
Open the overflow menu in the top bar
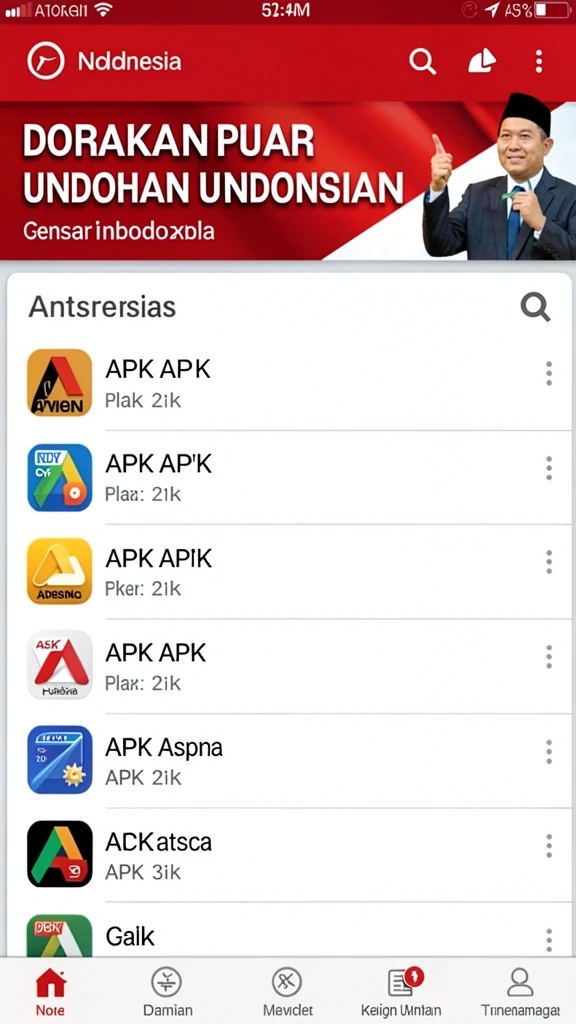[539, 61]
